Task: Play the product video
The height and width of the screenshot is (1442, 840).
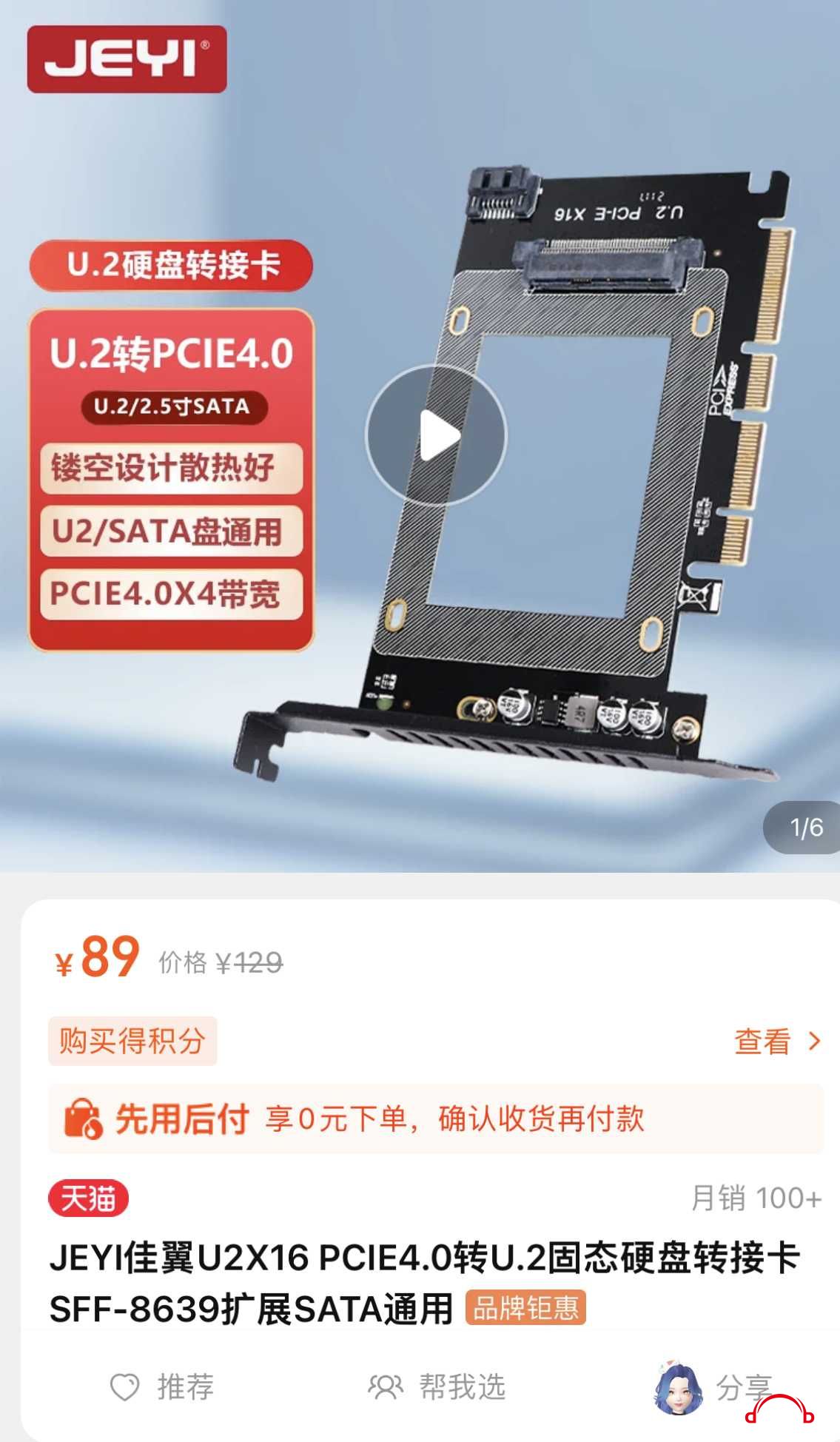Action: click(436, 435)
